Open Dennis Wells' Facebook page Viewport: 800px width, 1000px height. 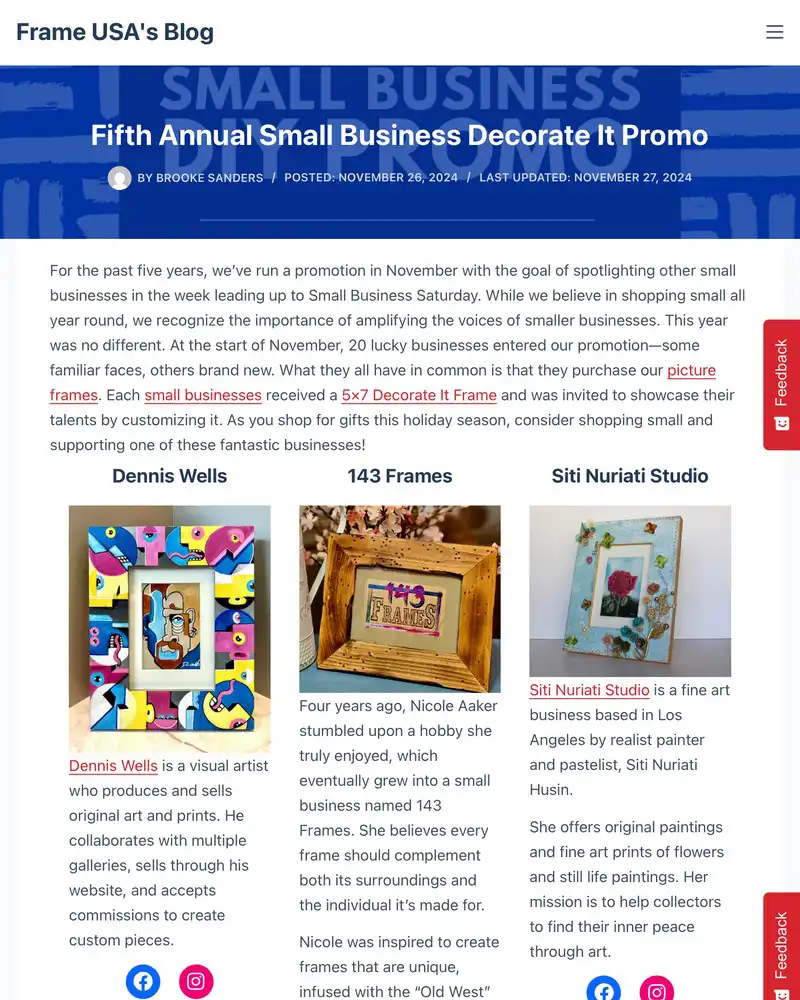pos(143,981)
